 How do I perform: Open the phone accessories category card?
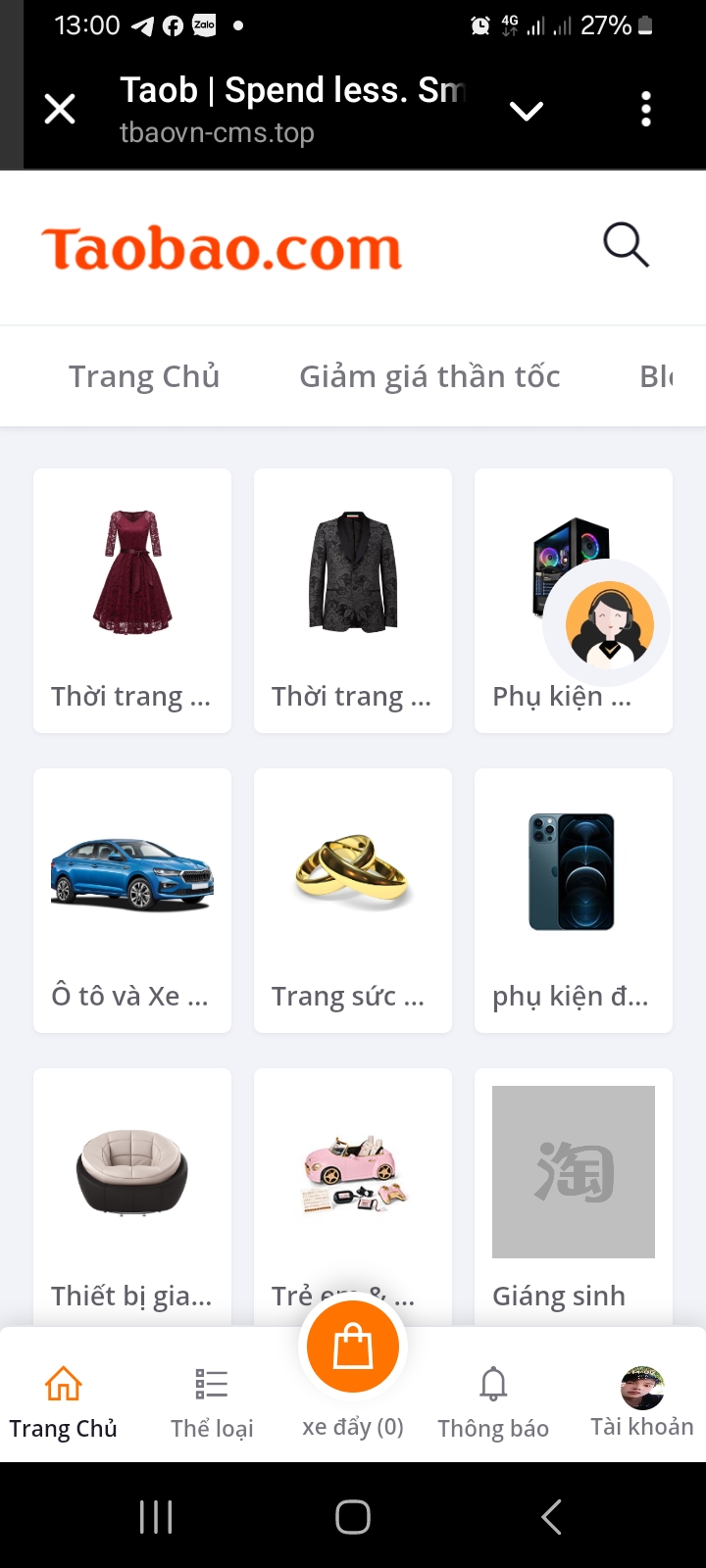click(x=574, y=900)
